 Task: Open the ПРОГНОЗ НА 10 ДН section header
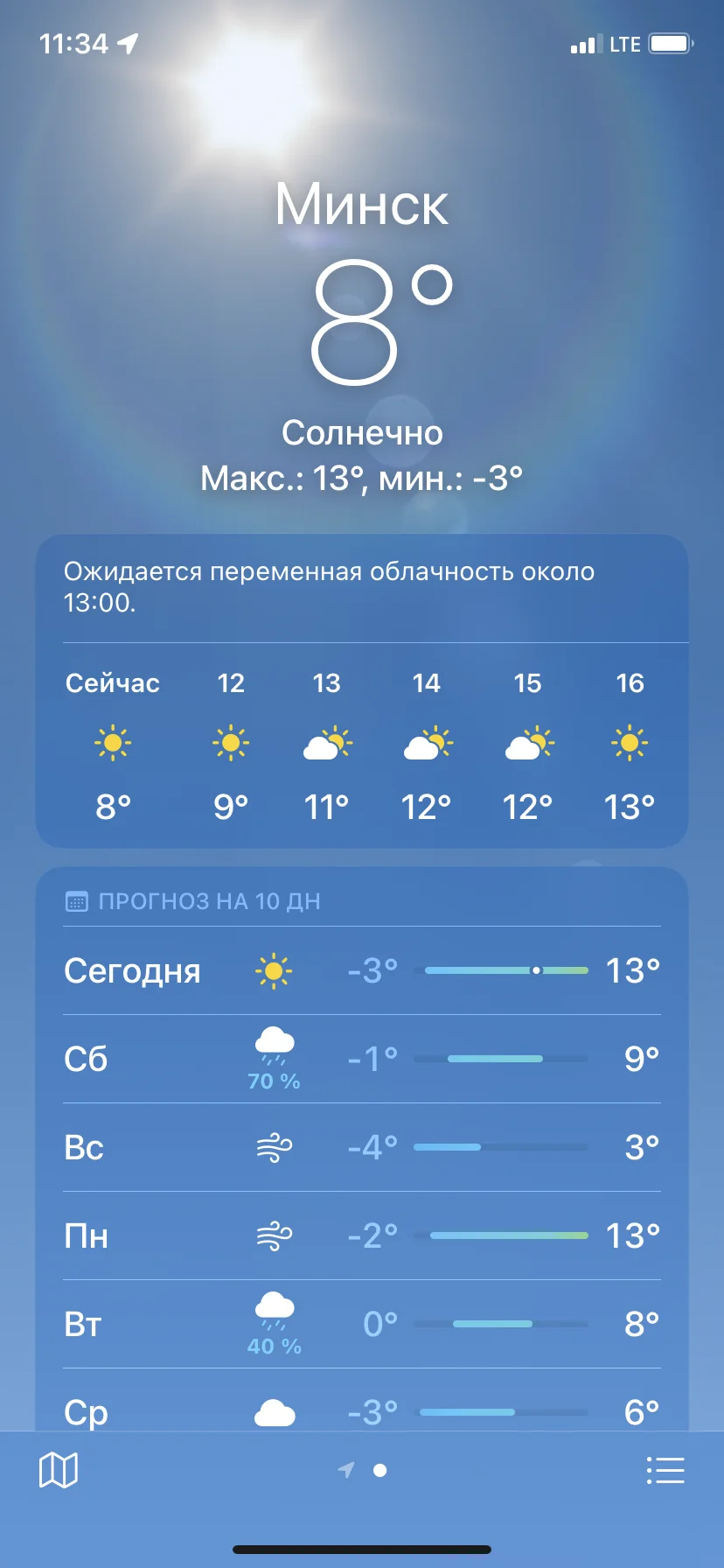[x=210, y=900]
